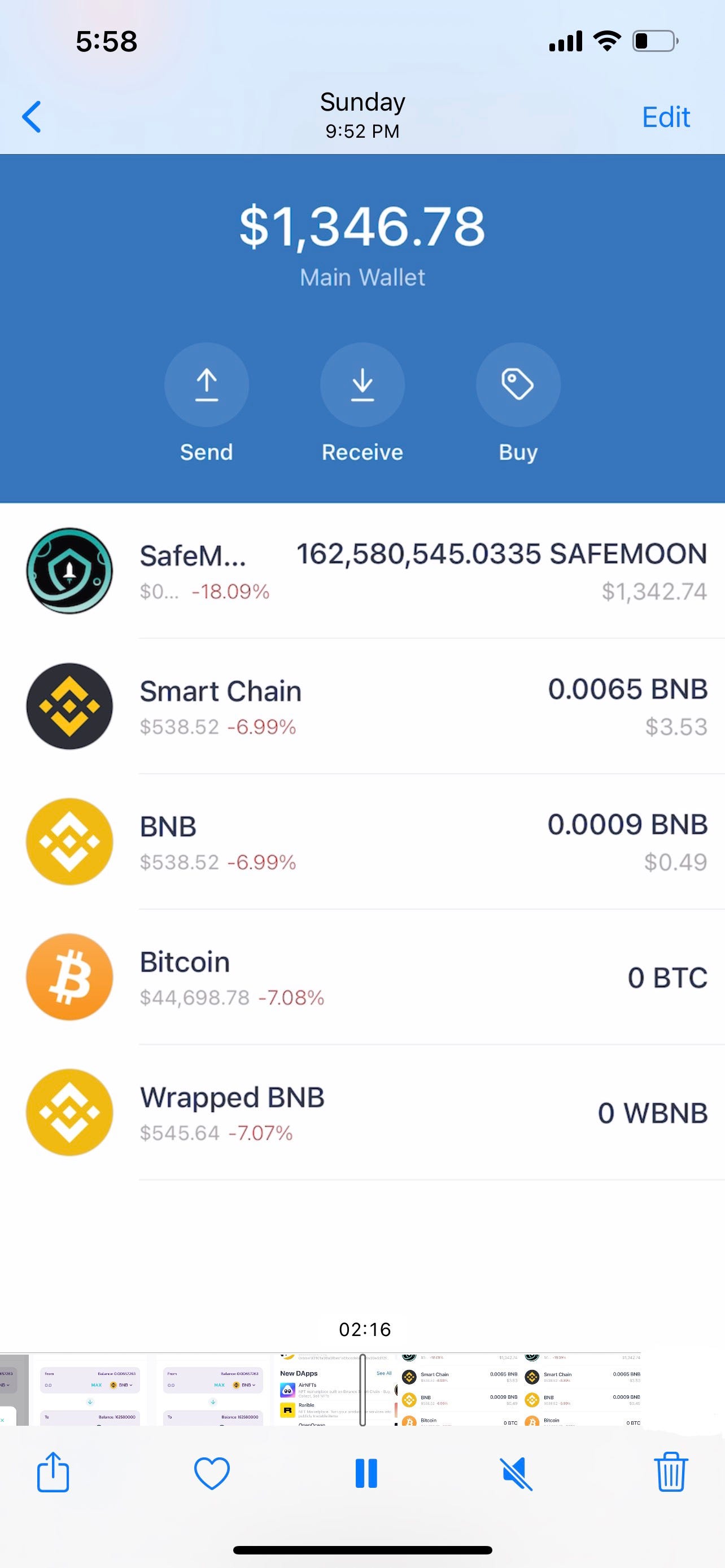Select the SafeMoon rocket token icon

pyautogui.click(x=69, y=570)
